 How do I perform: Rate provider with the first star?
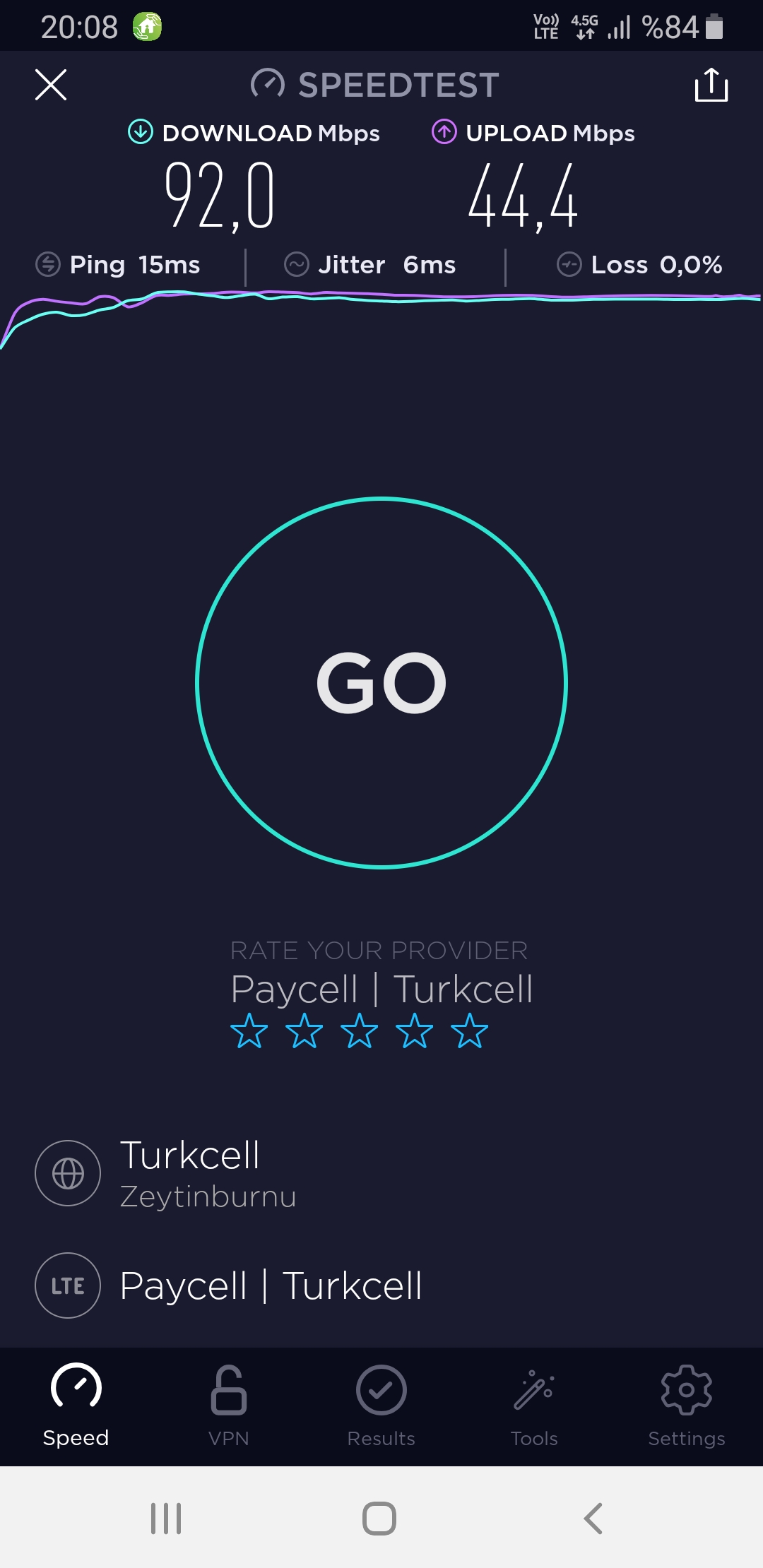(249, 1031)
